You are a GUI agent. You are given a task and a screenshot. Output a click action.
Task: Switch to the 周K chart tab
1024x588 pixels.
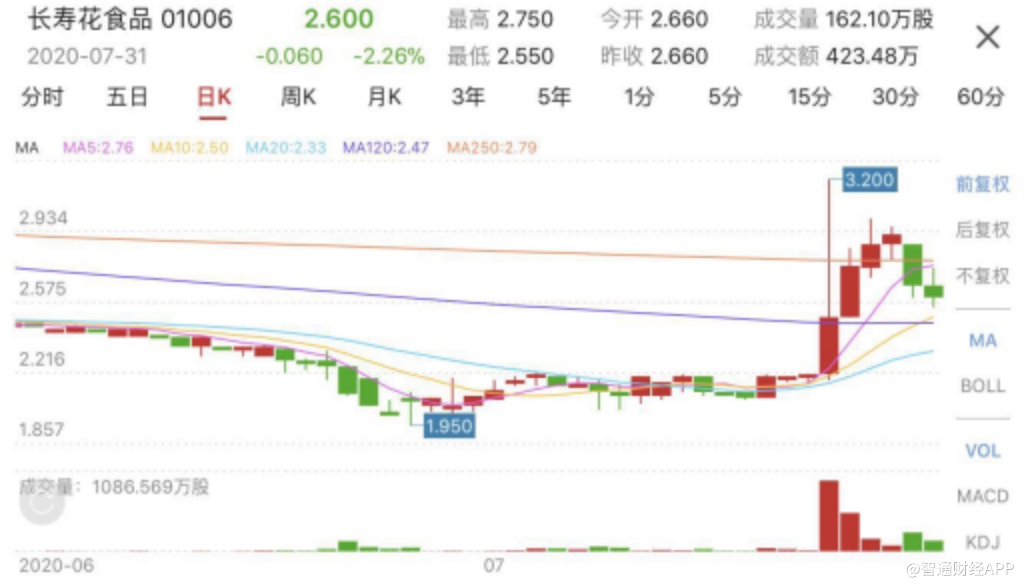(298, 97)
